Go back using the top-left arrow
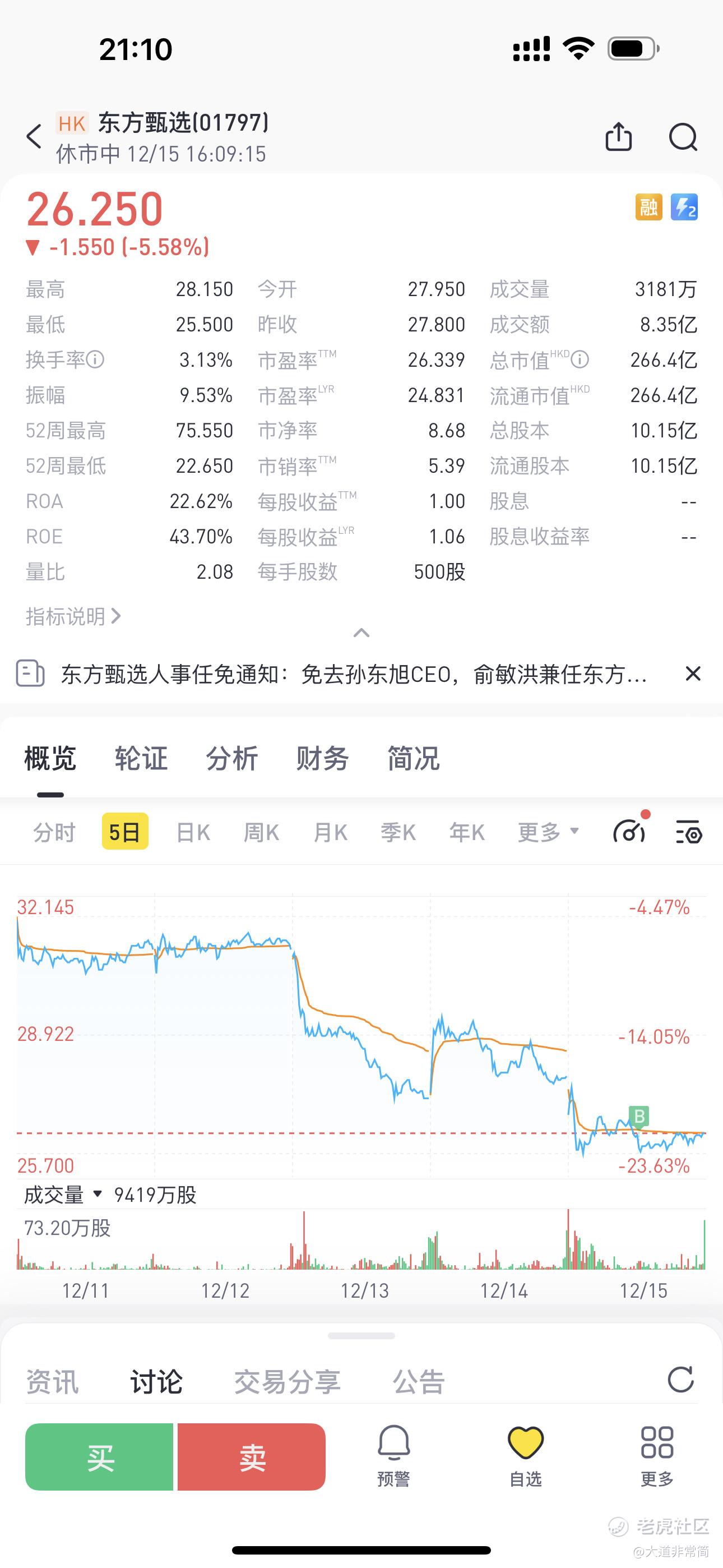Screen dimensions: 723x1568 click(34, 136)
